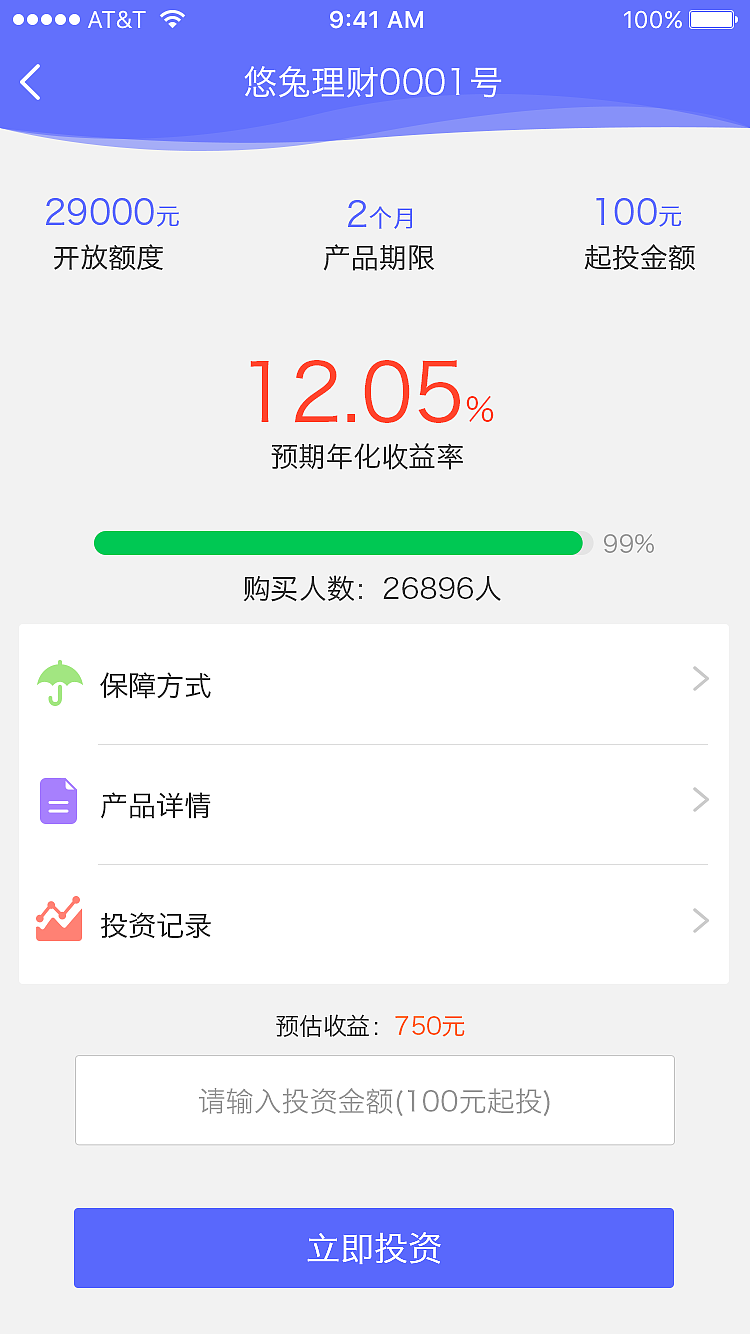Image resolution: width=750 pixels, height=1334 pixels.
Task: Open the 投资记录 row
Action: 373,924
